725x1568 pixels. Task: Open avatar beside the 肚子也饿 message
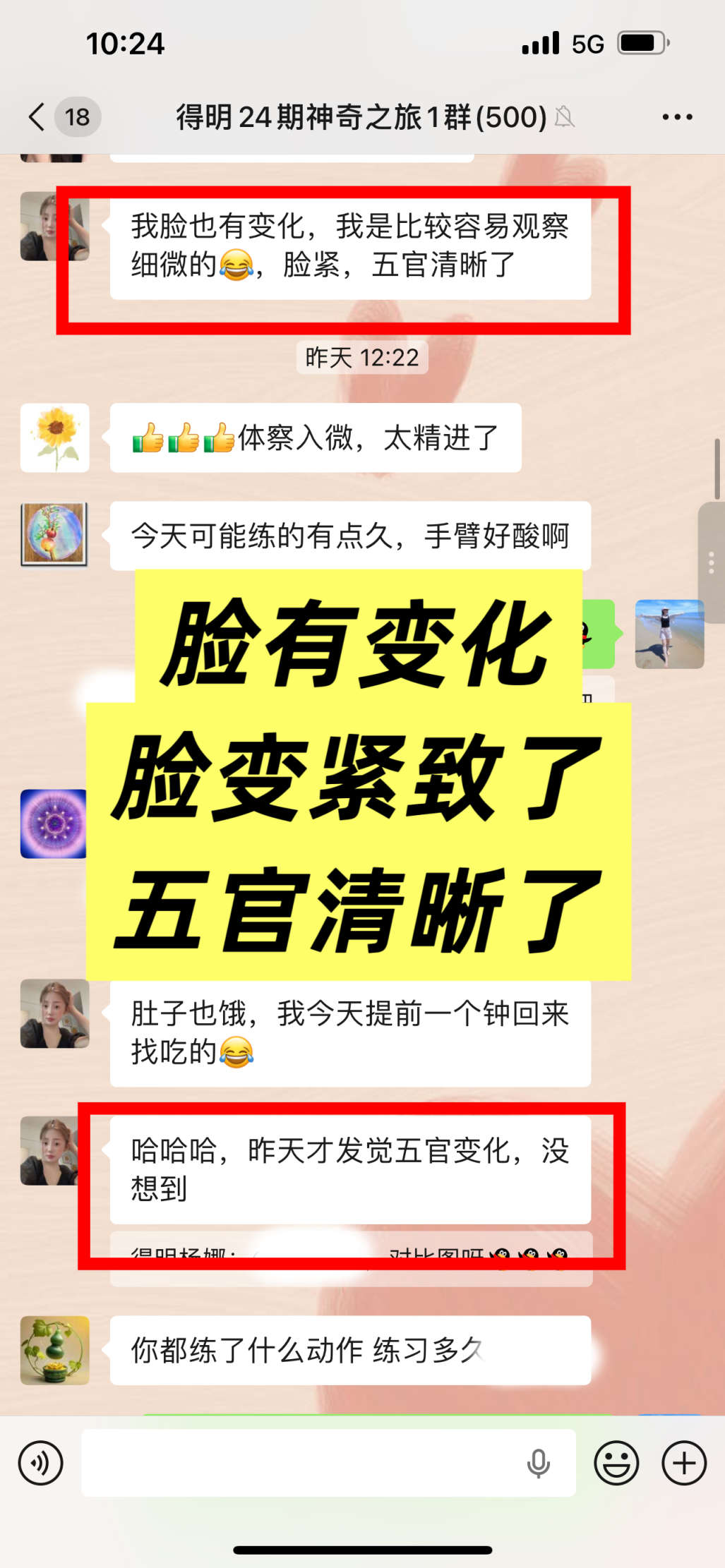click(x=55, y=1013)
